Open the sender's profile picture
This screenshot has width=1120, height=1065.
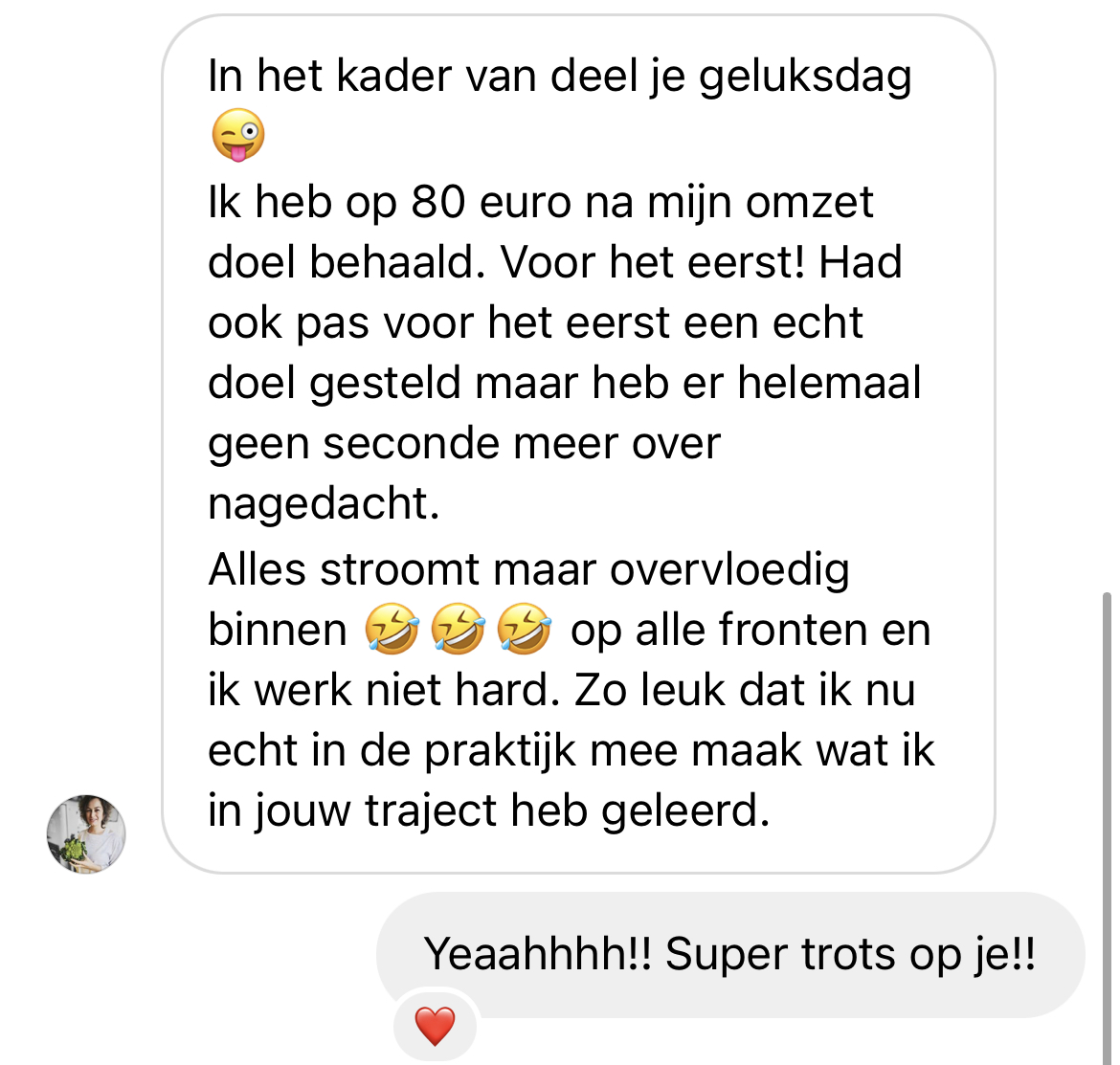point(86,832)
